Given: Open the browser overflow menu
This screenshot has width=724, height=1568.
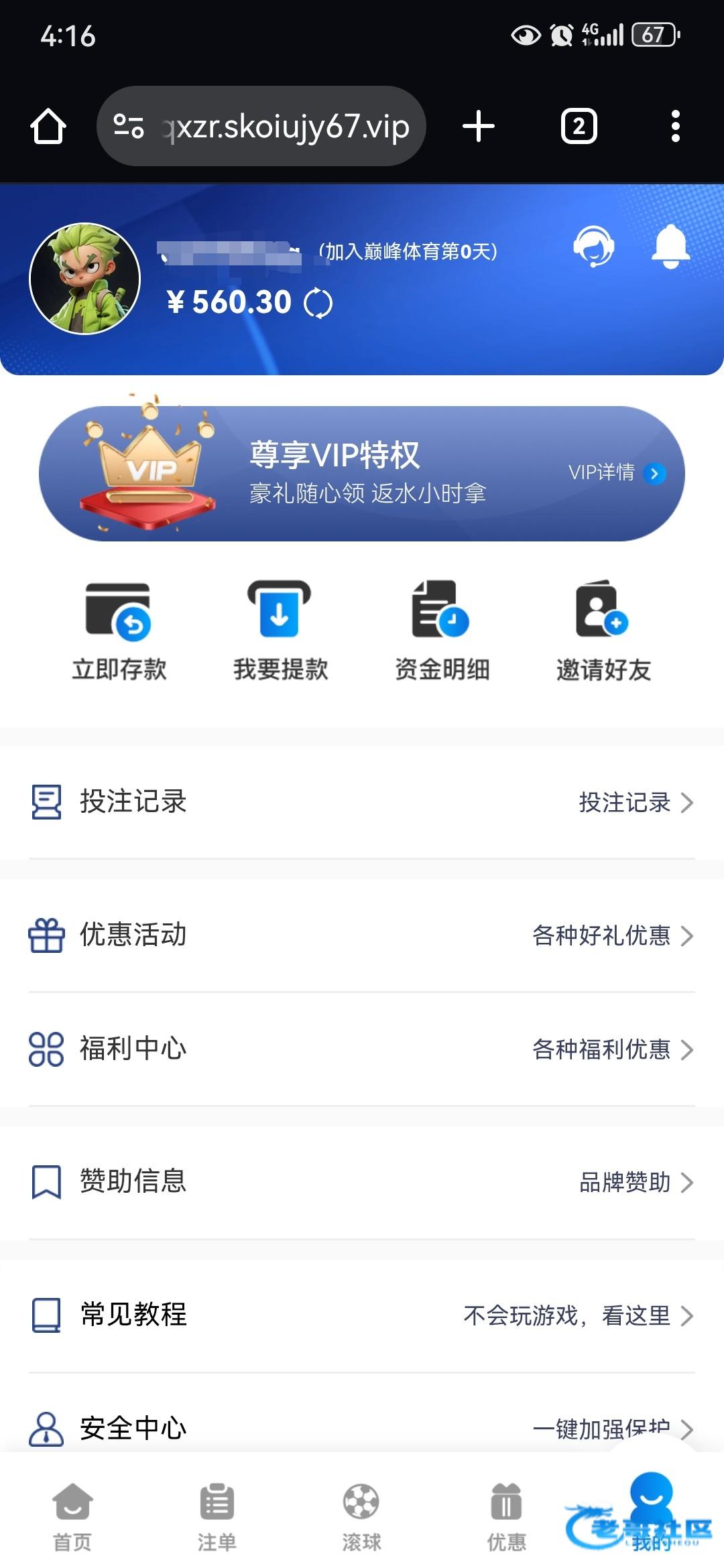Looking at the screenshot, I should [675, 126].
